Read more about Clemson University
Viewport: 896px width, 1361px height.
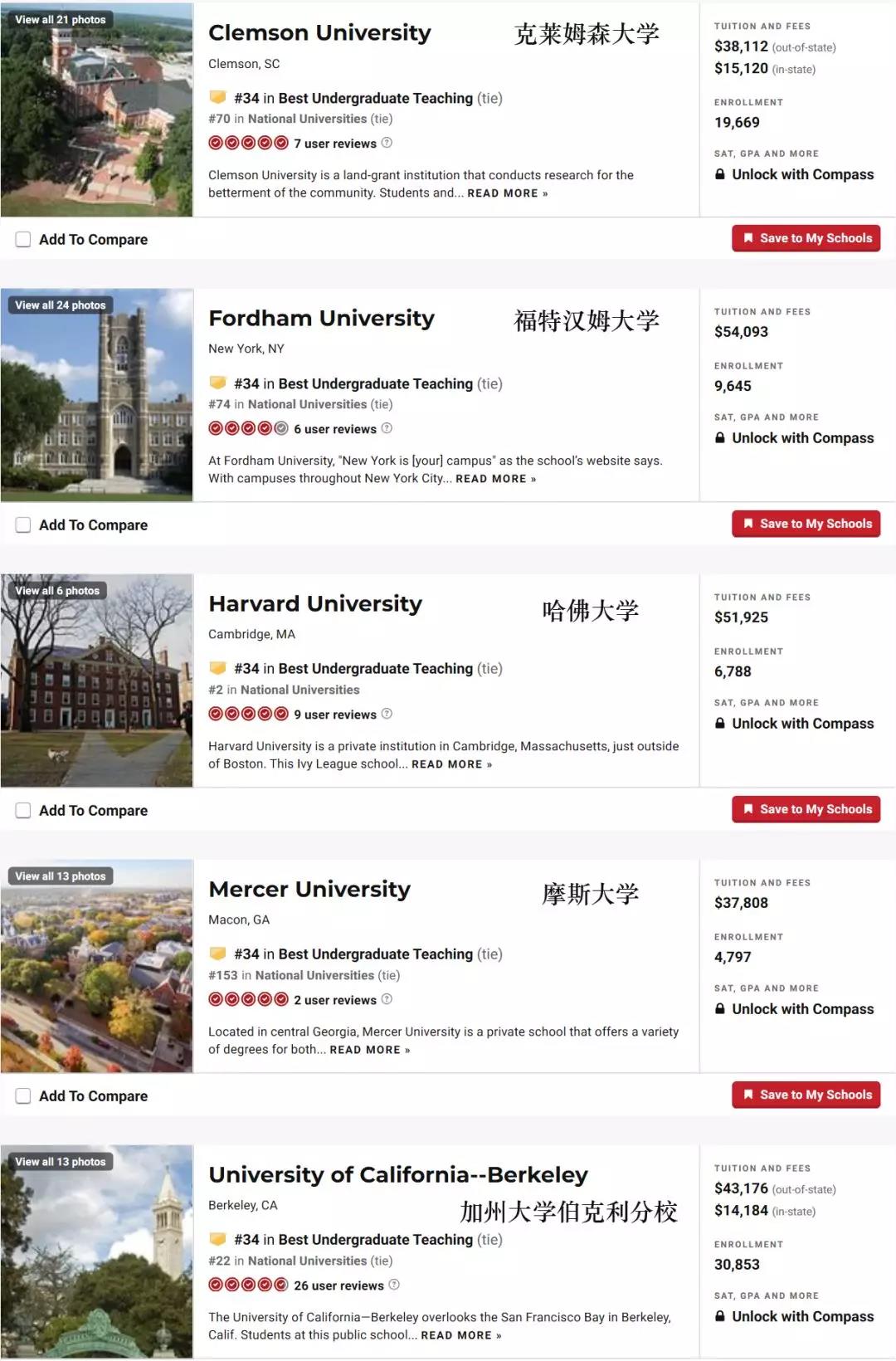pyautogui.click(x=507, y=193)
